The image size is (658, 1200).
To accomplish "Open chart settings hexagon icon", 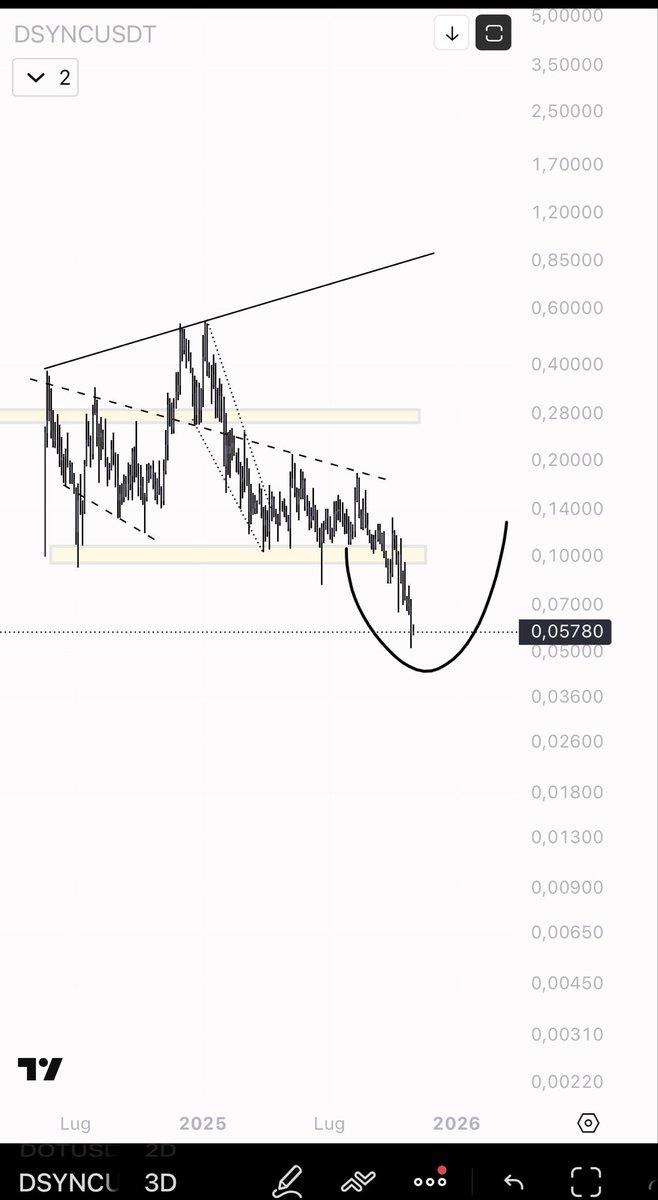I will click(x=588, y=1123).
